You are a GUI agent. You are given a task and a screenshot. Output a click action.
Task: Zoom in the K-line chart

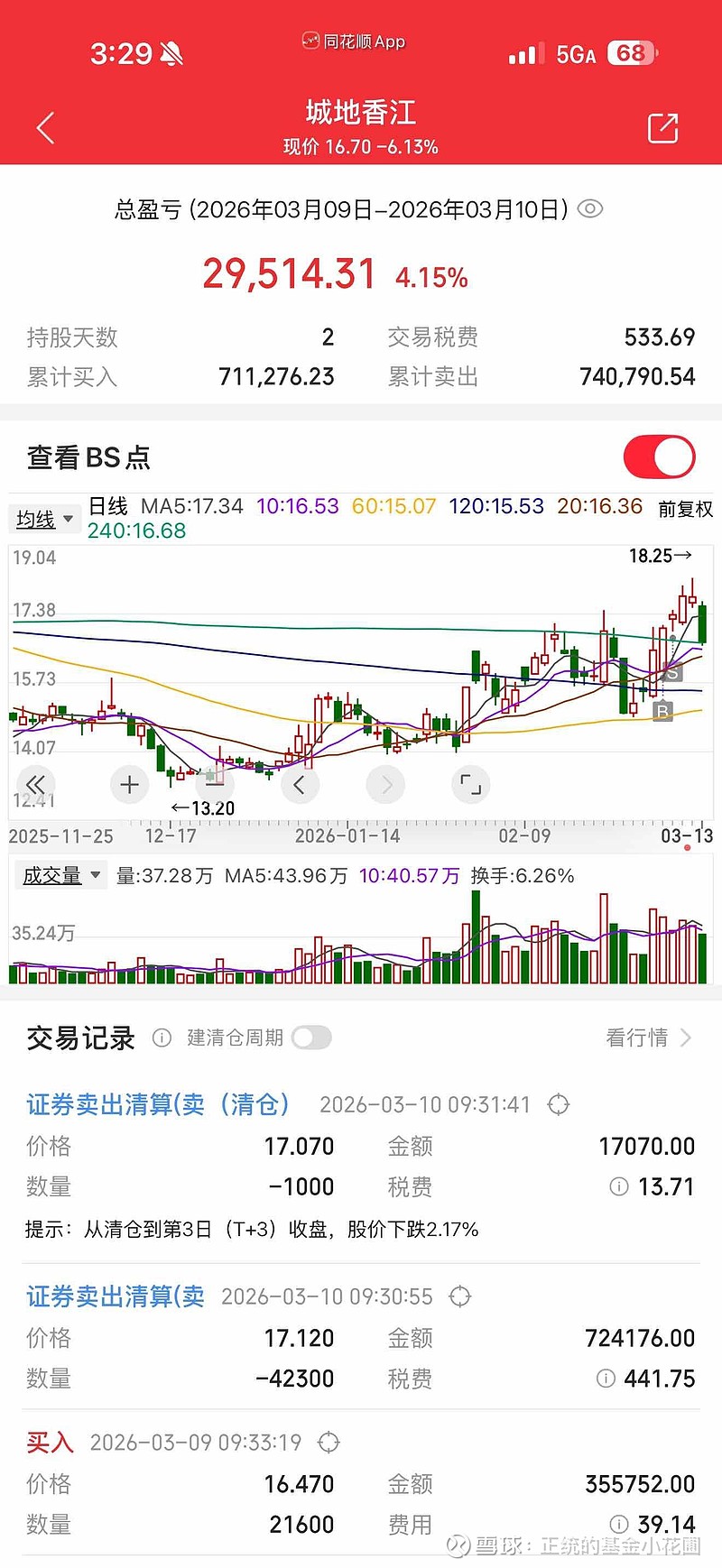(129, 784)
